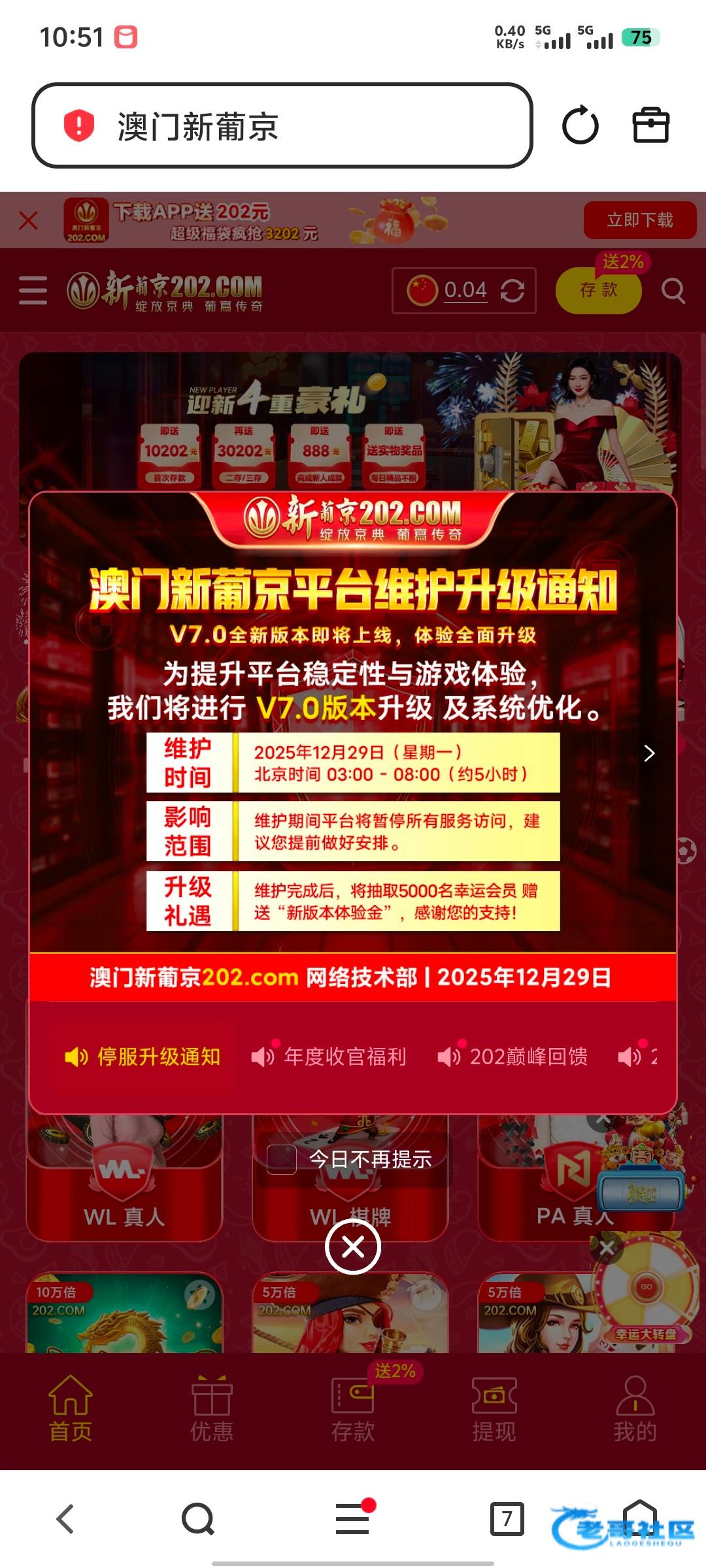This screenshot has width=706, height=1568.
Task: Check the 今日不再提示 checkbox
Action: coord(282,1159)
